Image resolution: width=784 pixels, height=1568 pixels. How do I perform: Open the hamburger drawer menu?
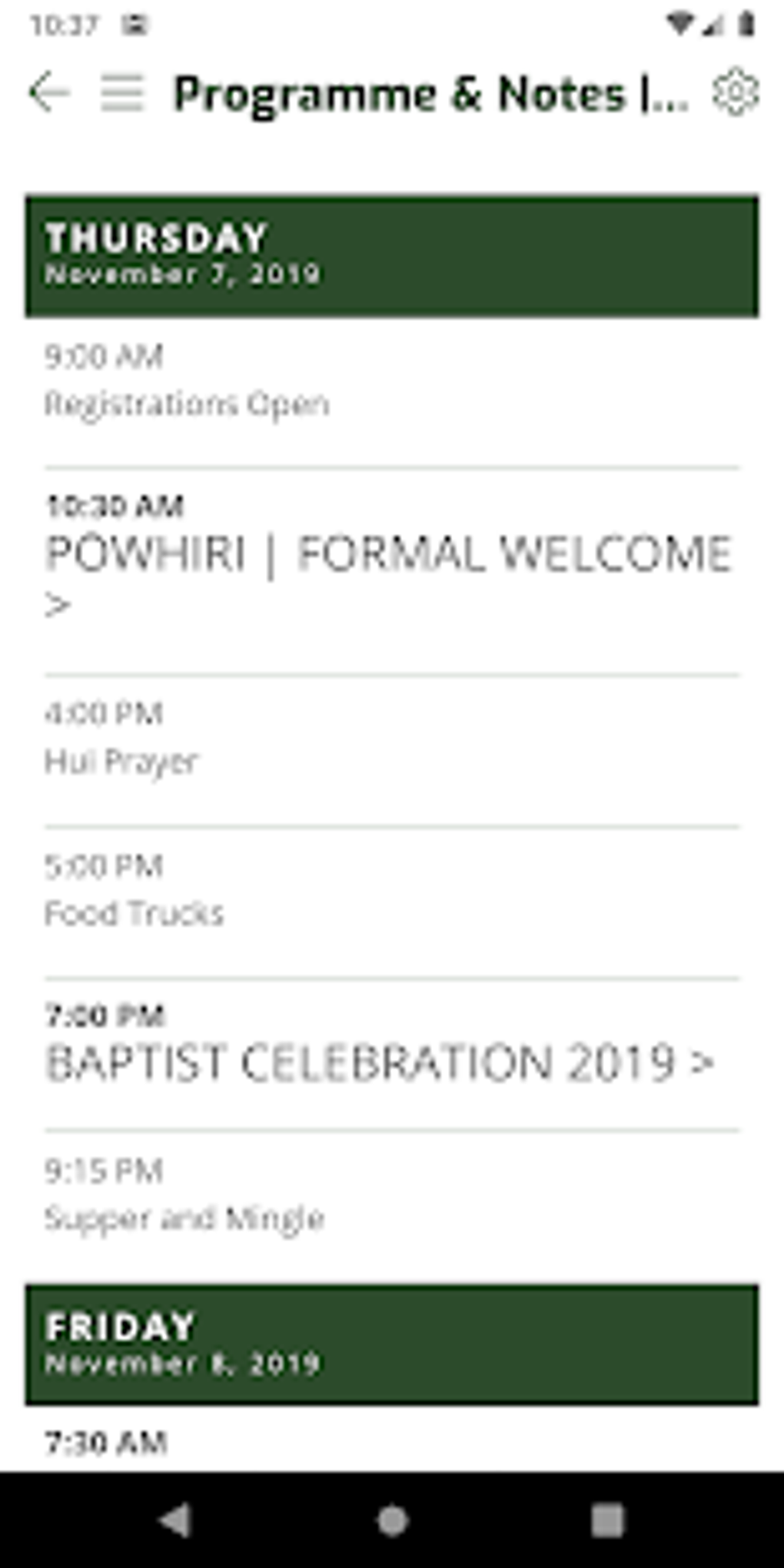122,93
